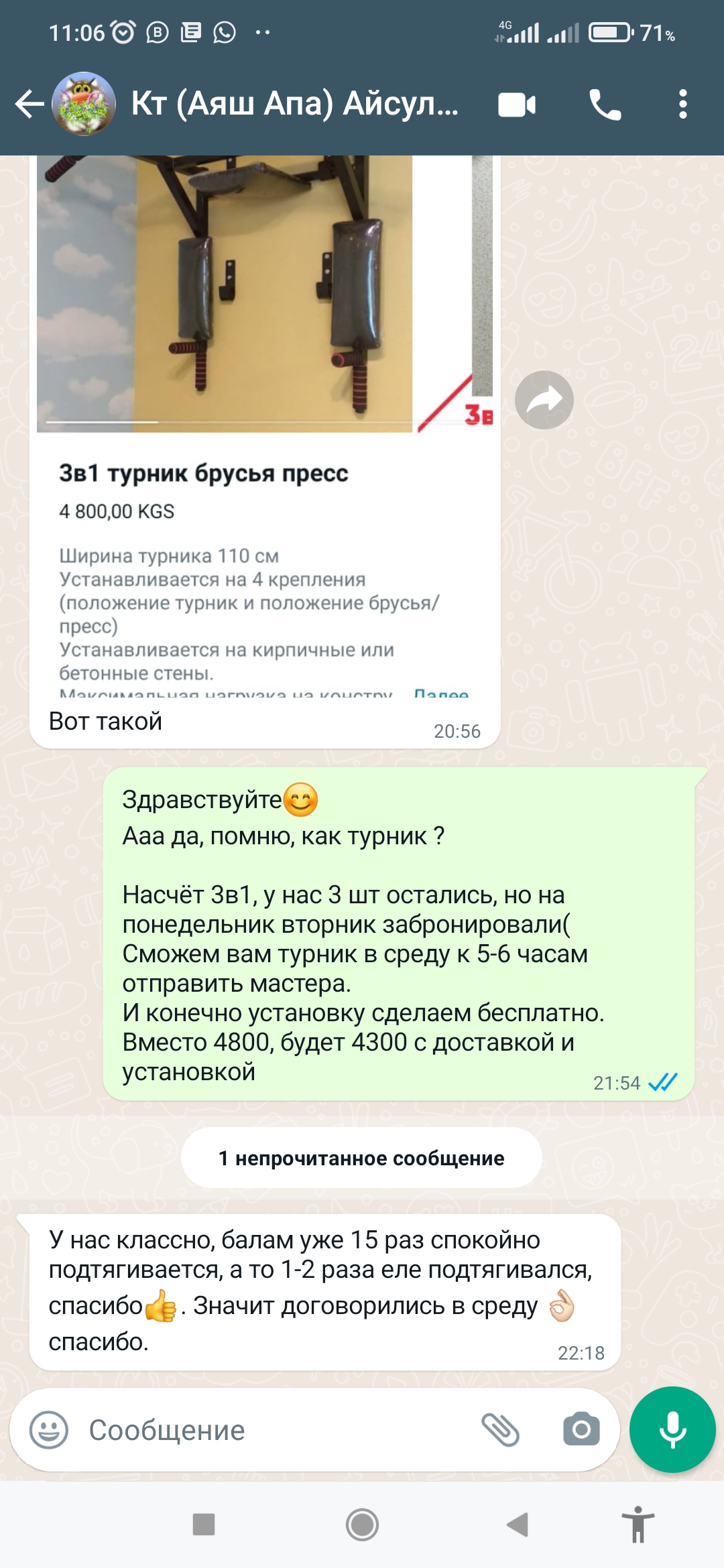Expand product description with Далее
This screenshot has width=724, height=1568.
[440, 692]
